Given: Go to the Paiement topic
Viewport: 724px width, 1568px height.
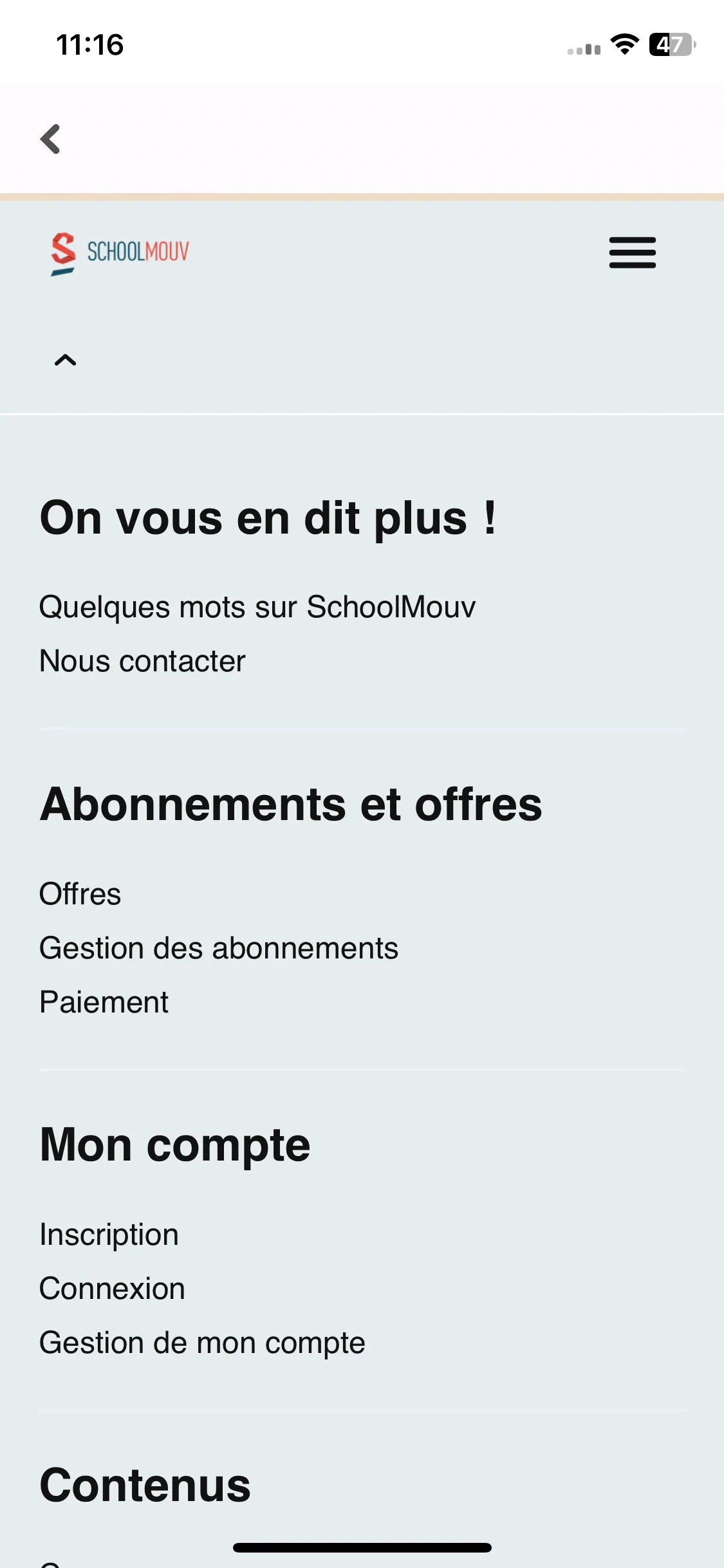Looking at the screenshot, I should point(104,1002).
